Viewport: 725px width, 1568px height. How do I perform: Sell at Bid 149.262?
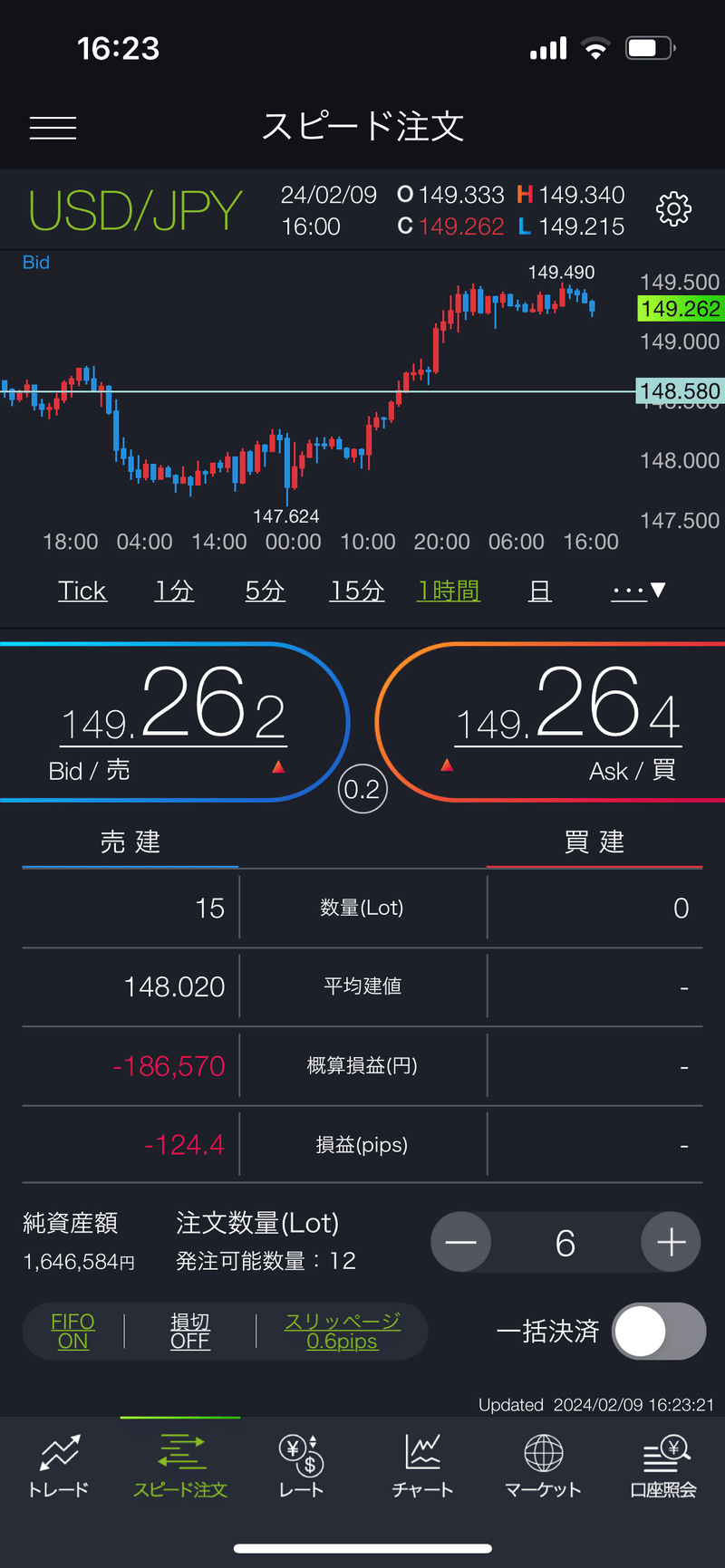click(172, 722)
